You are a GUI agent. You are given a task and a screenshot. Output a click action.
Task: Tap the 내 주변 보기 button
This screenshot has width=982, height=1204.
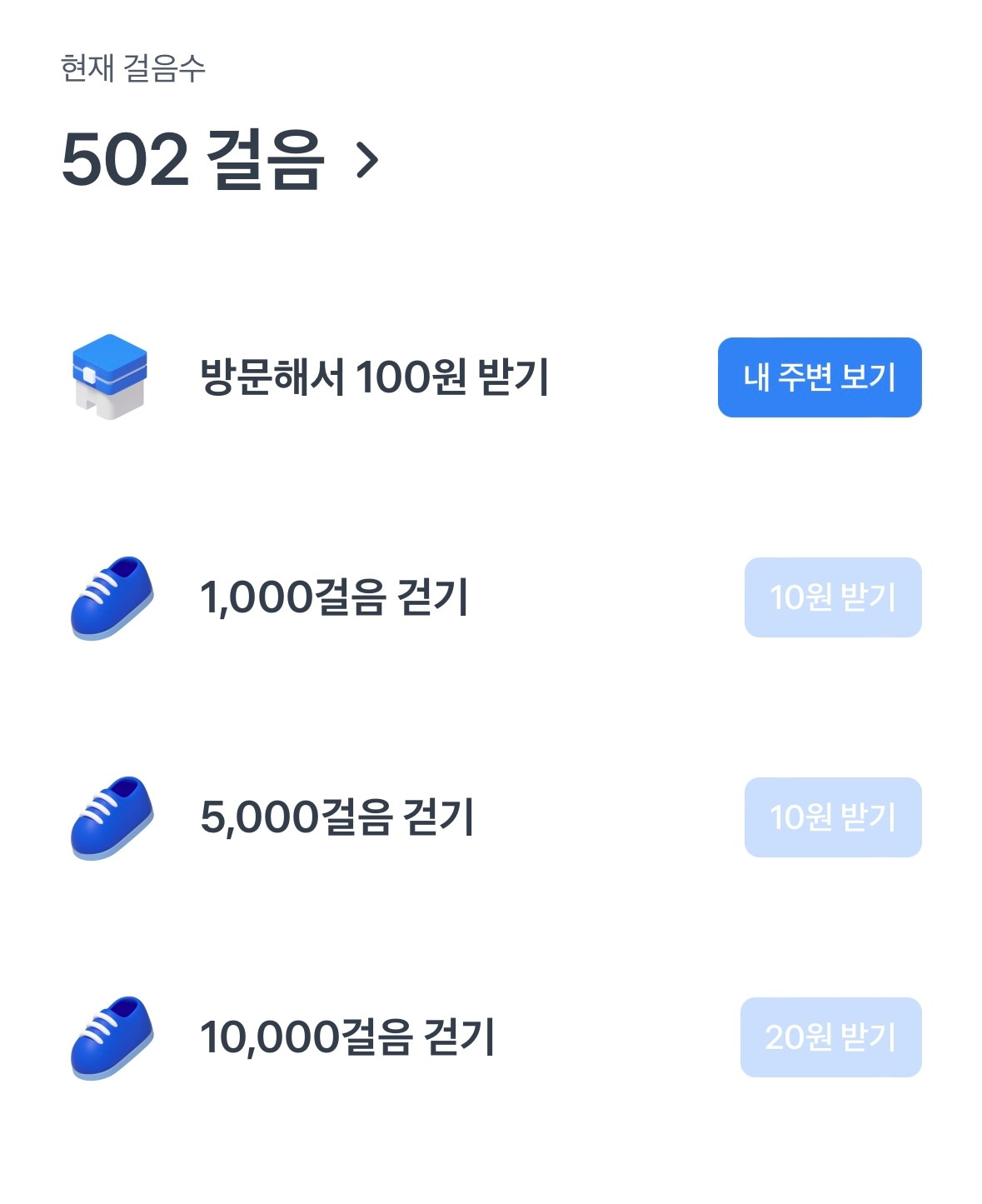click(x=820, y=377)
